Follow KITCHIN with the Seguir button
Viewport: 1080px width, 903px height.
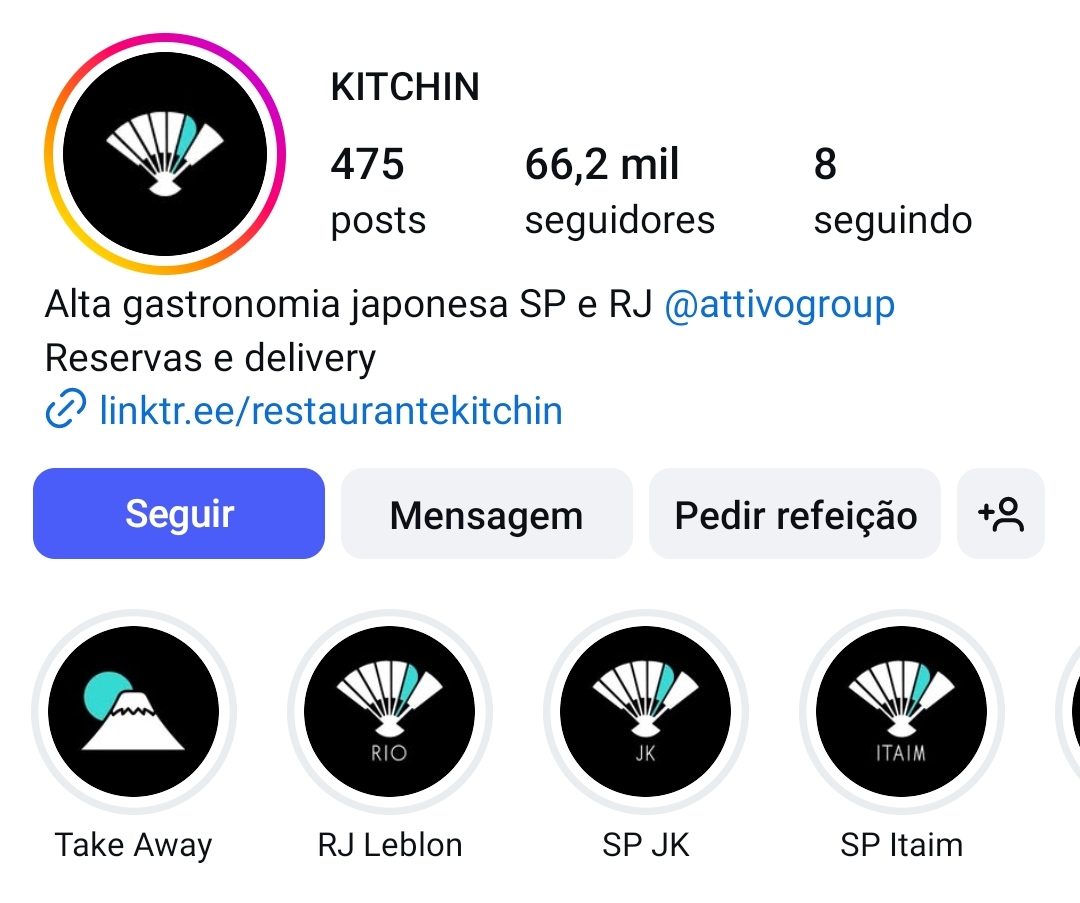point(179,514)
